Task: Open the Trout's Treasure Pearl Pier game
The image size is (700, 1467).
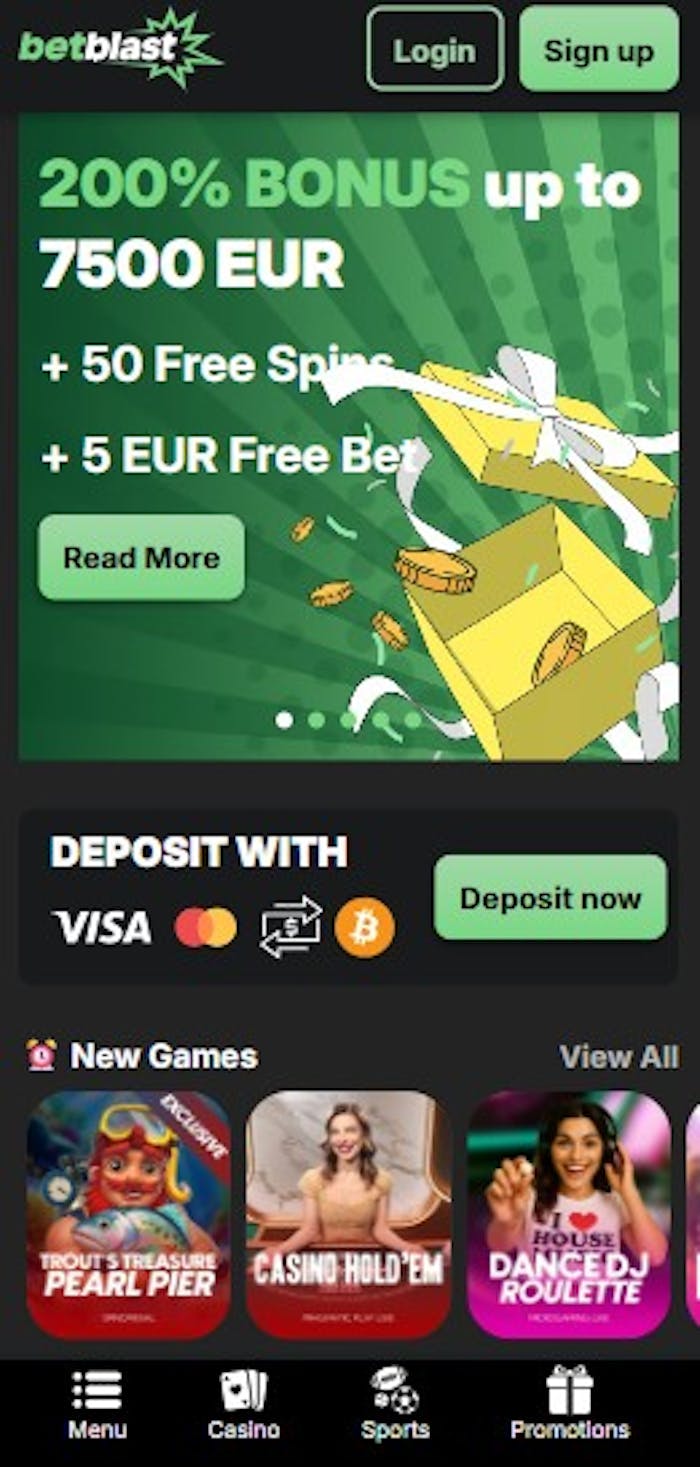Action: [128, 1214]
